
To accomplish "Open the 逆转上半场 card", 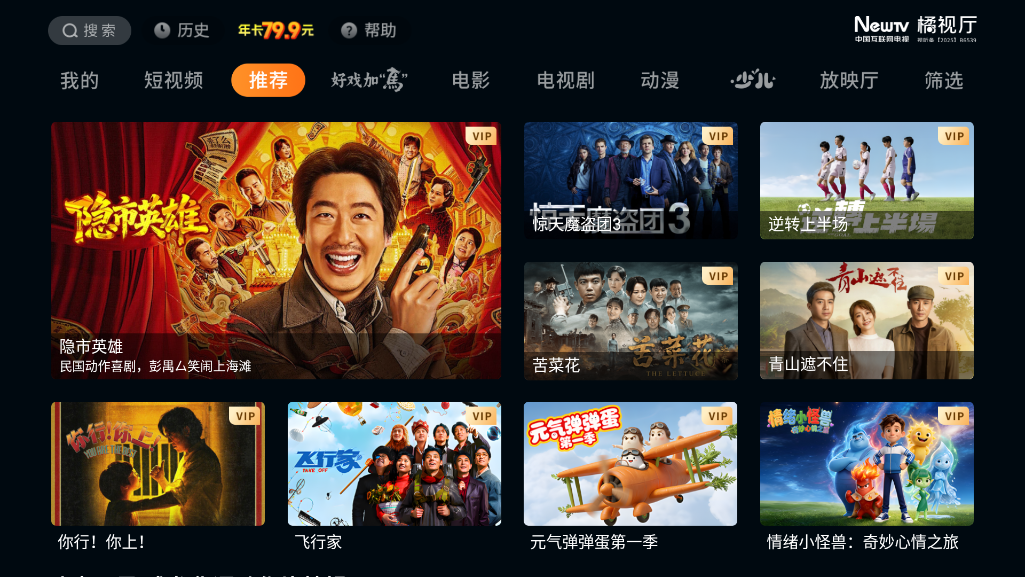I will 866,180.
